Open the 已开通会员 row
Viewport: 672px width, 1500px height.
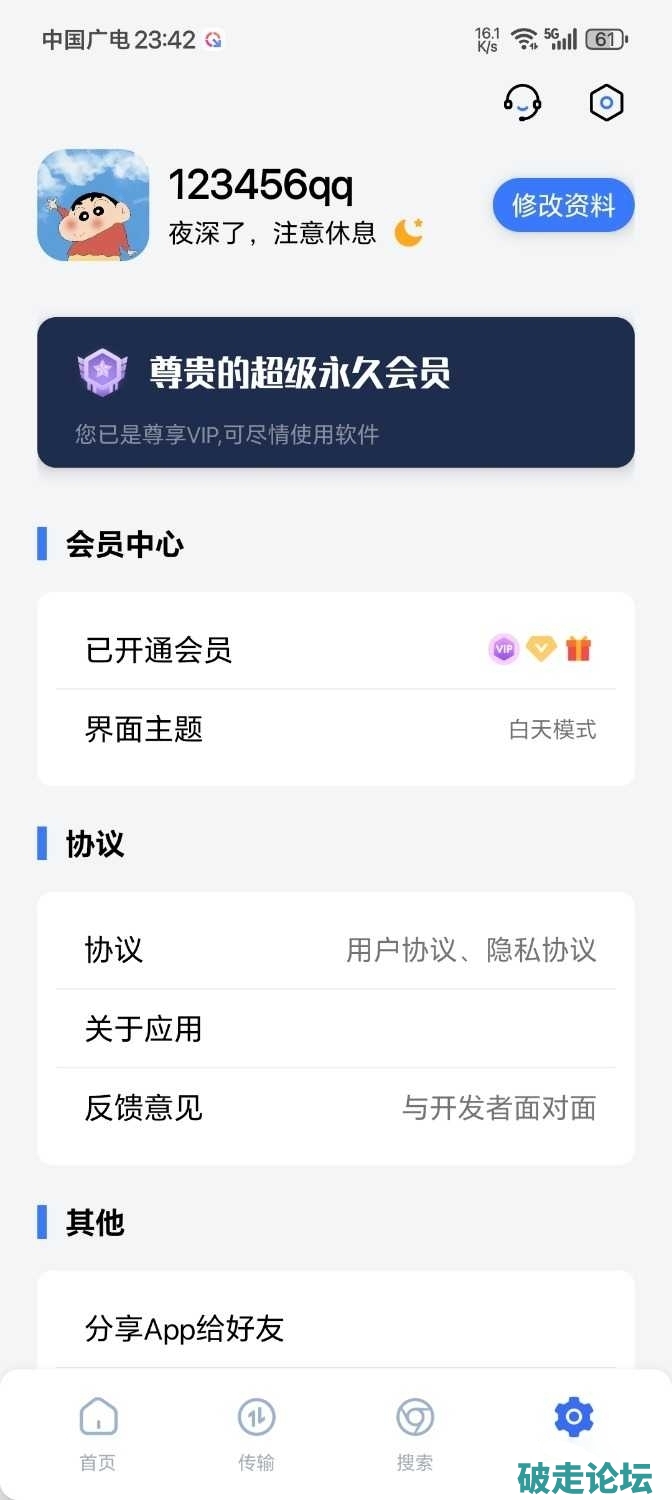click(336, 650)
